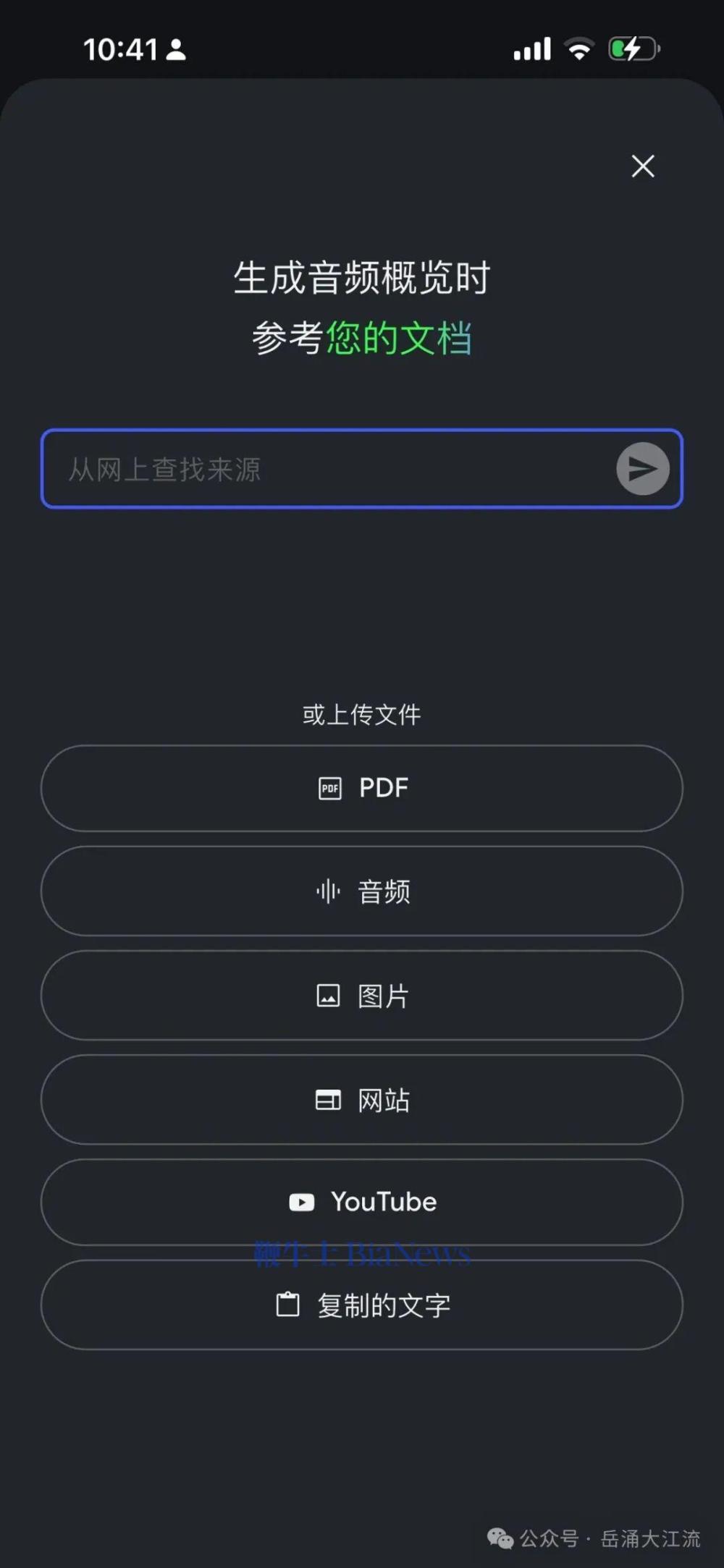Add a 网站 source
The height and width of the screenshot is (1568, 724).
point(362,1100)
